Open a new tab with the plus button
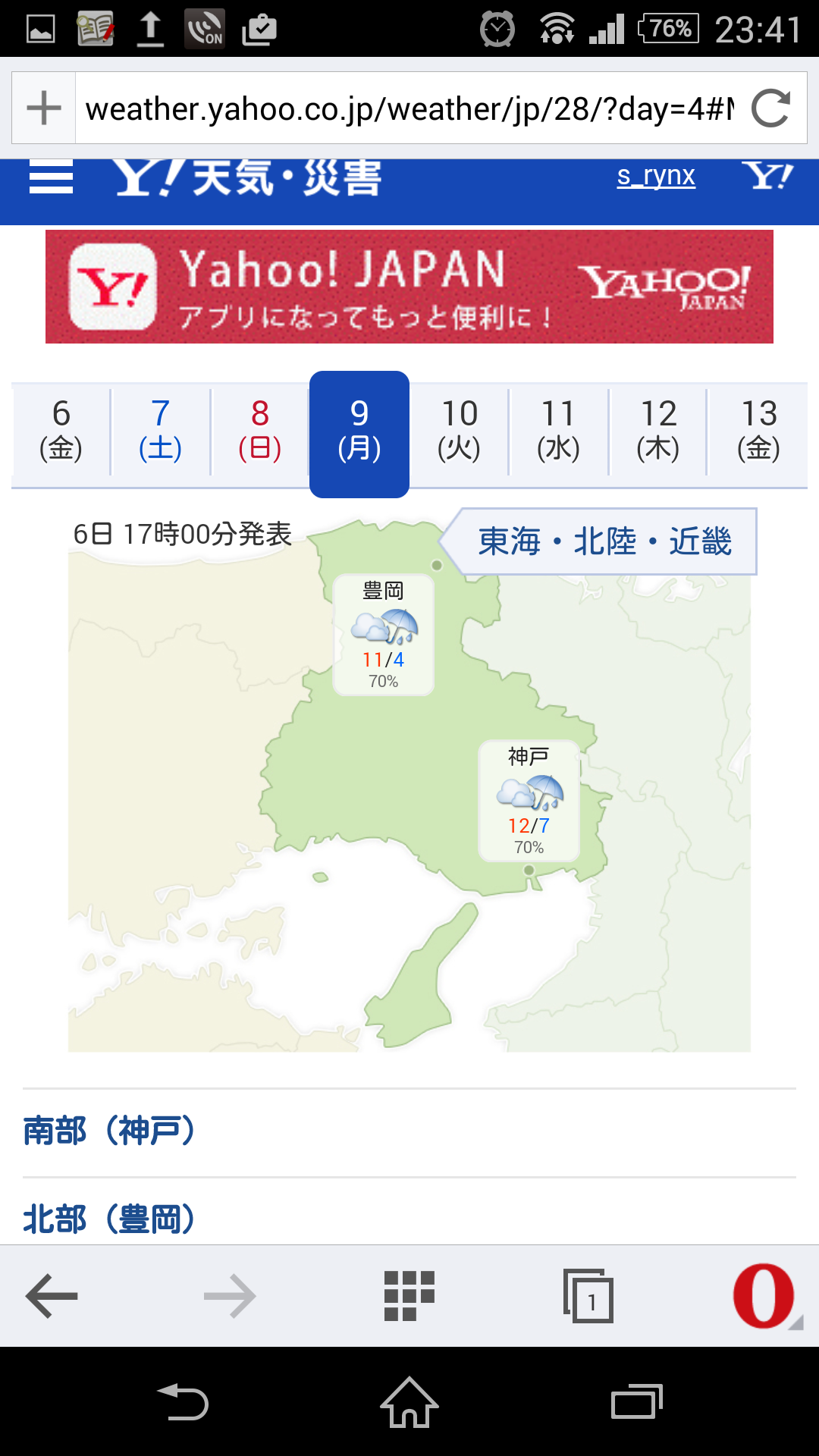The width and height of the screenshot is (819, 1456). (x=44, y=108)
